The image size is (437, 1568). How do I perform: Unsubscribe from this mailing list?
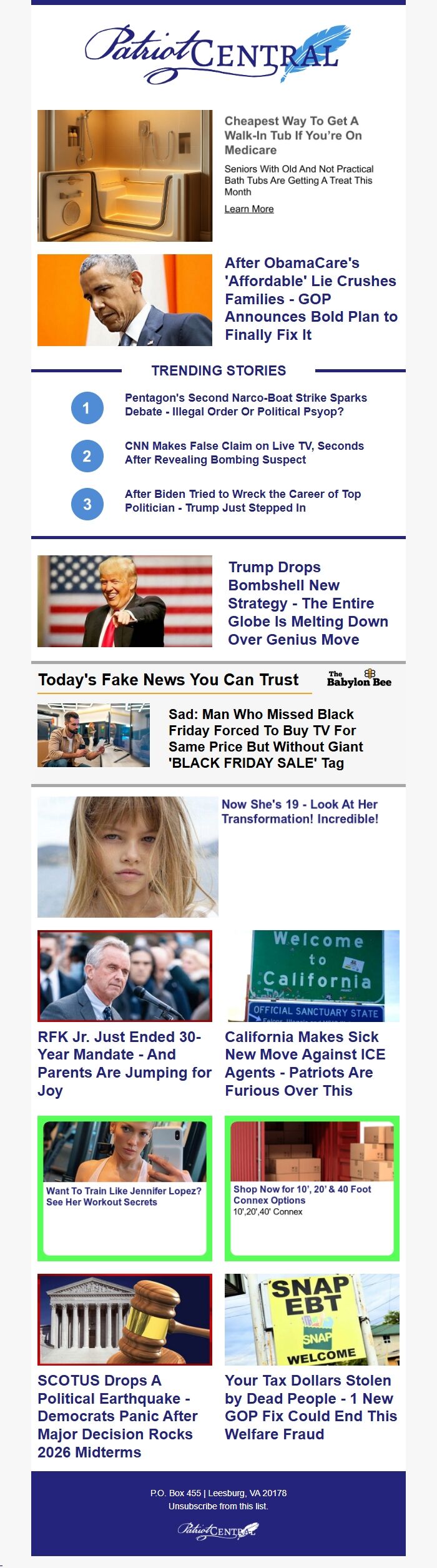218,1506
